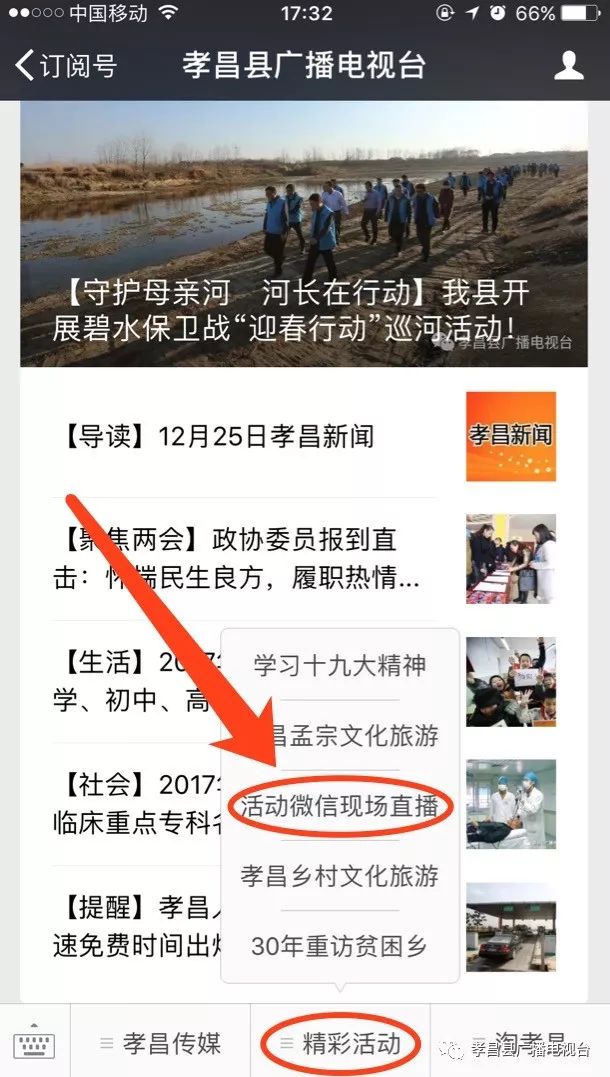Switch to keyboard input mode

(34, 1044)
